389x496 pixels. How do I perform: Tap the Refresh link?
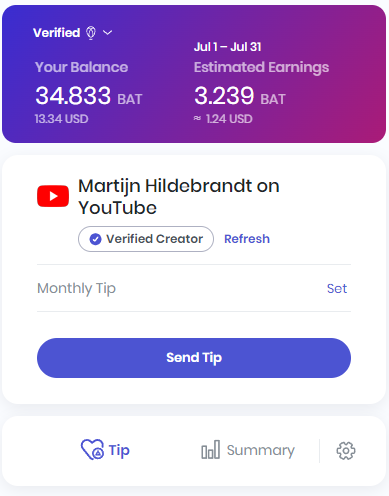247,239
